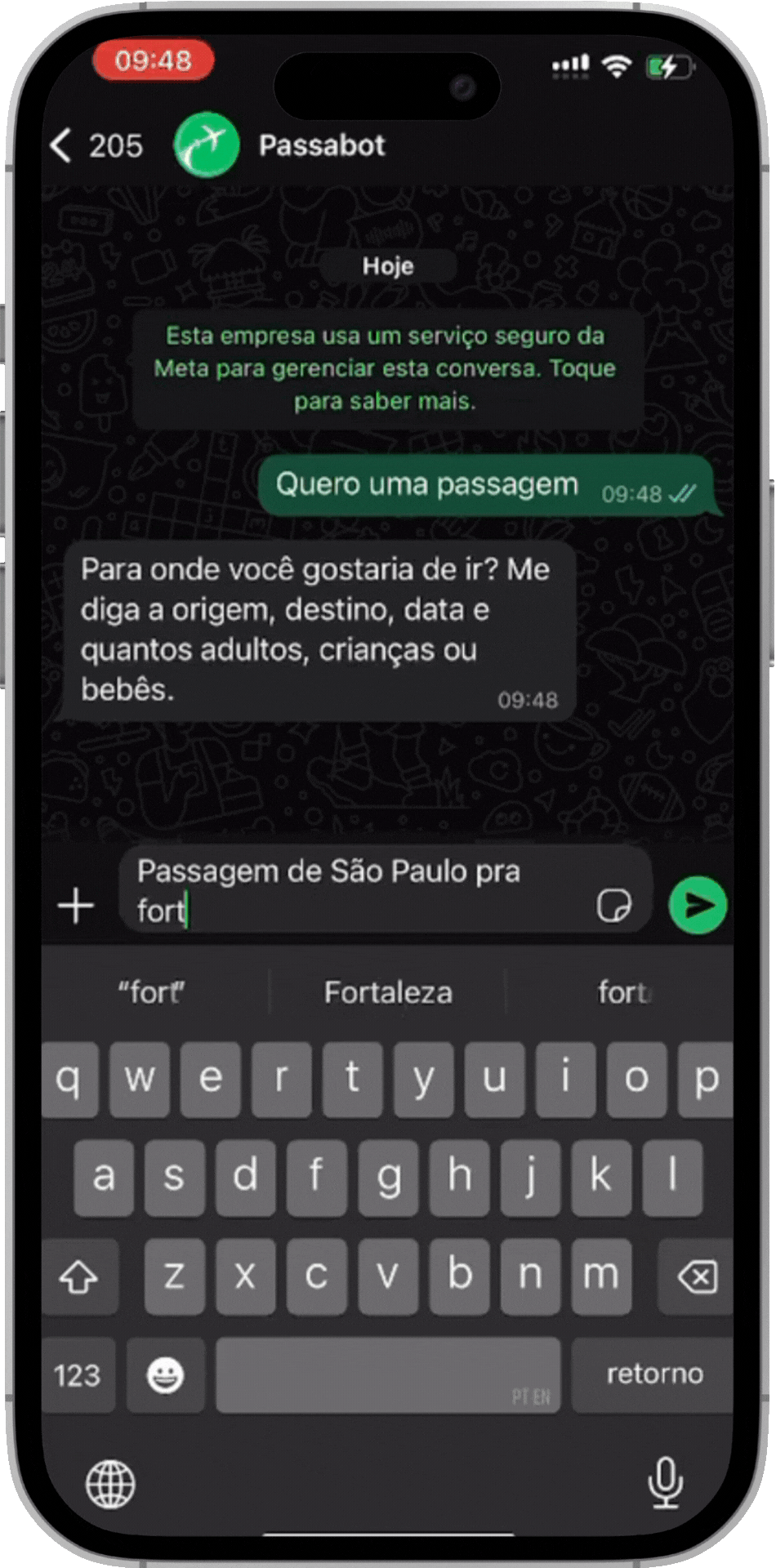
Task: Switch keyboard language with the globe icon
Action: pos(110,1484)
